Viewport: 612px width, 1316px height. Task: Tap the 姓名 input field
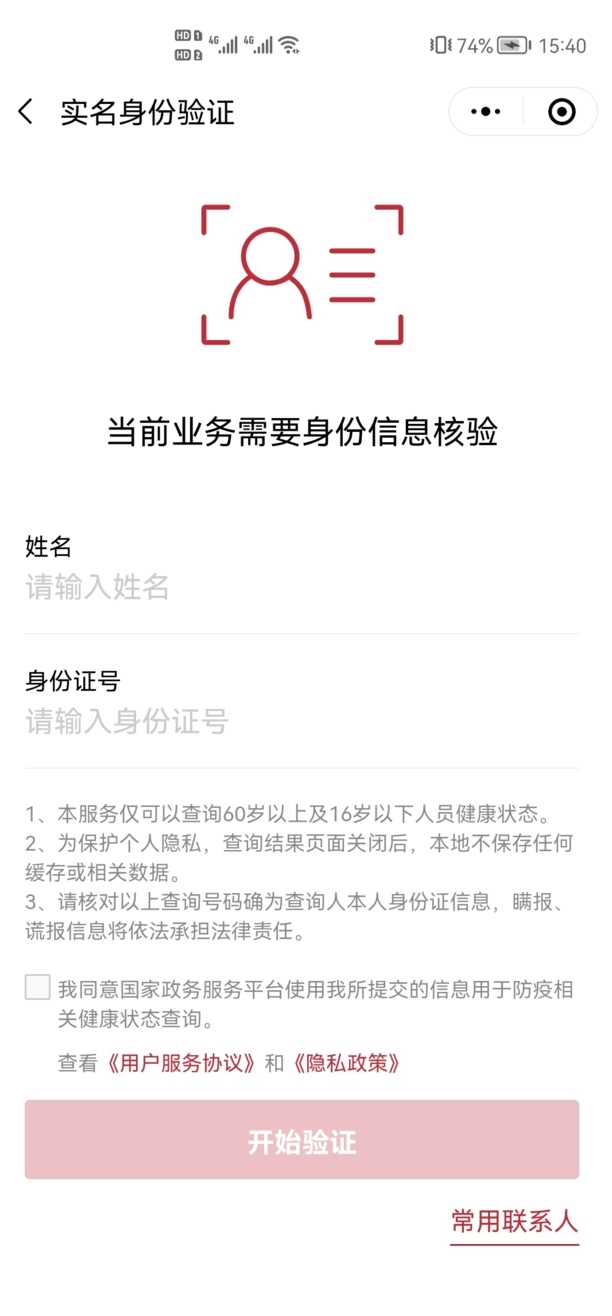pos(300,587)
